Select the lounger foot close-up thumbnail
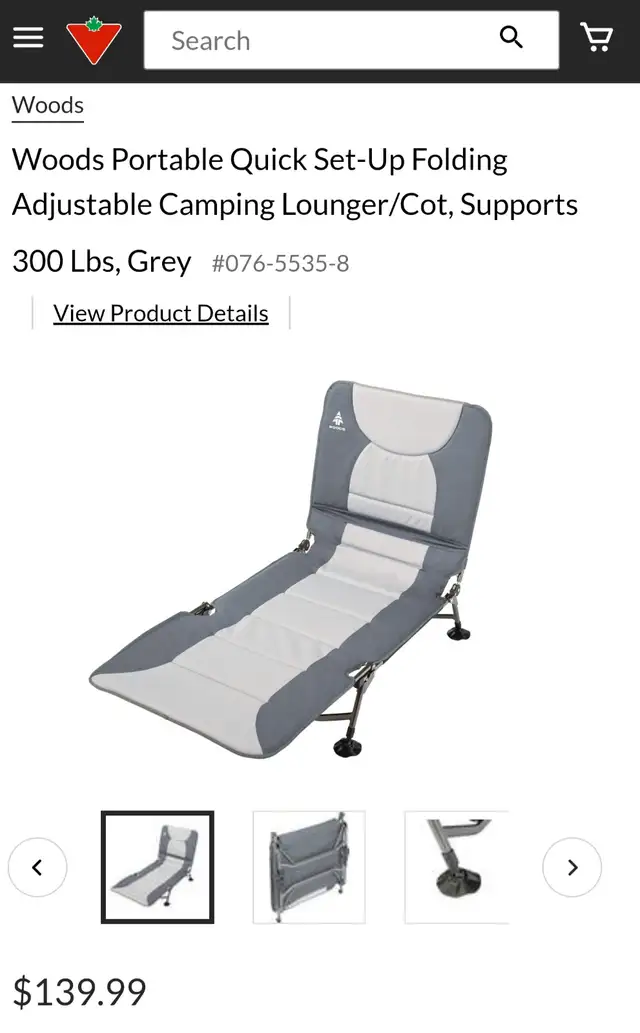This screenshot has height=1033, width=640. pos(457,867)
